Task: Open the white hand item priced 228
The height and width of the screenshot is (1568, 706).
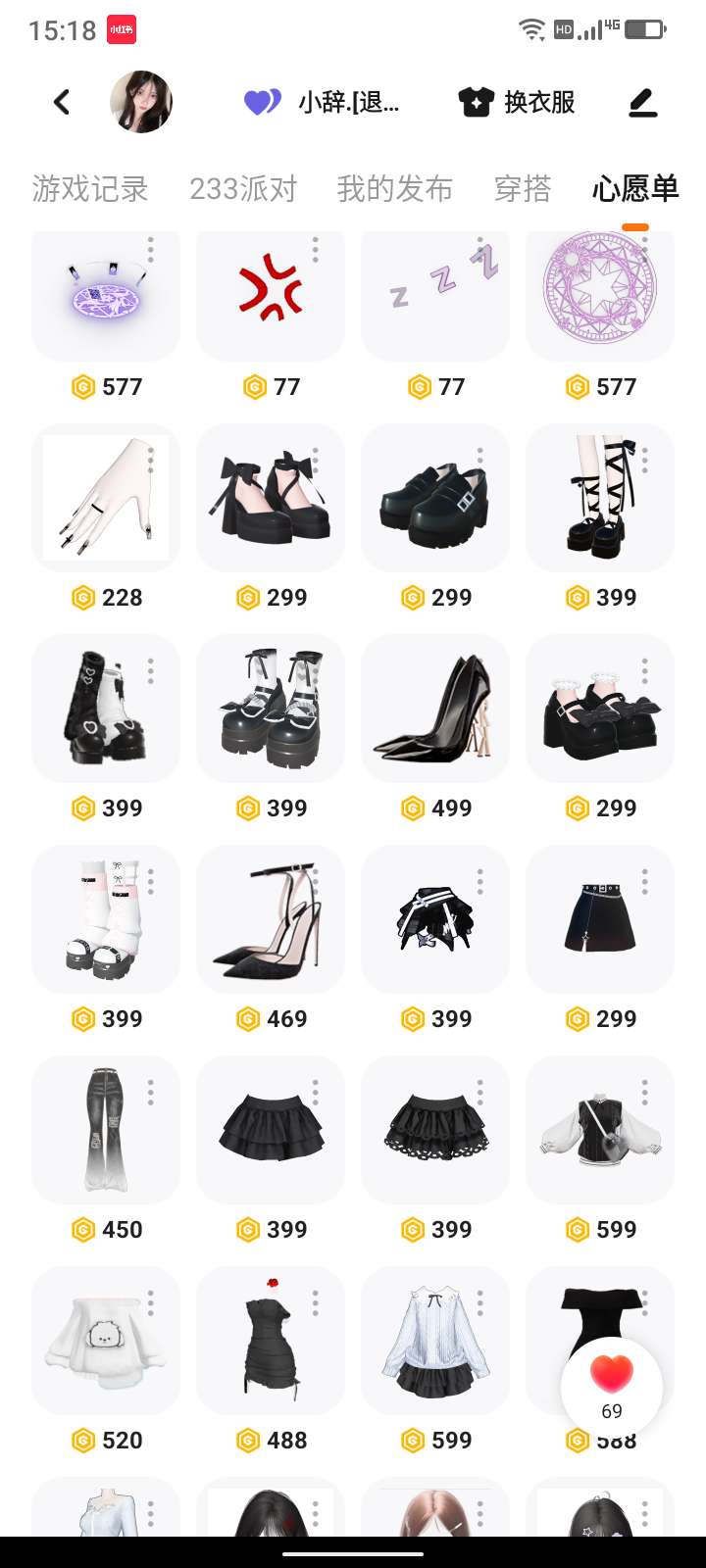Action: coord(106,498)
